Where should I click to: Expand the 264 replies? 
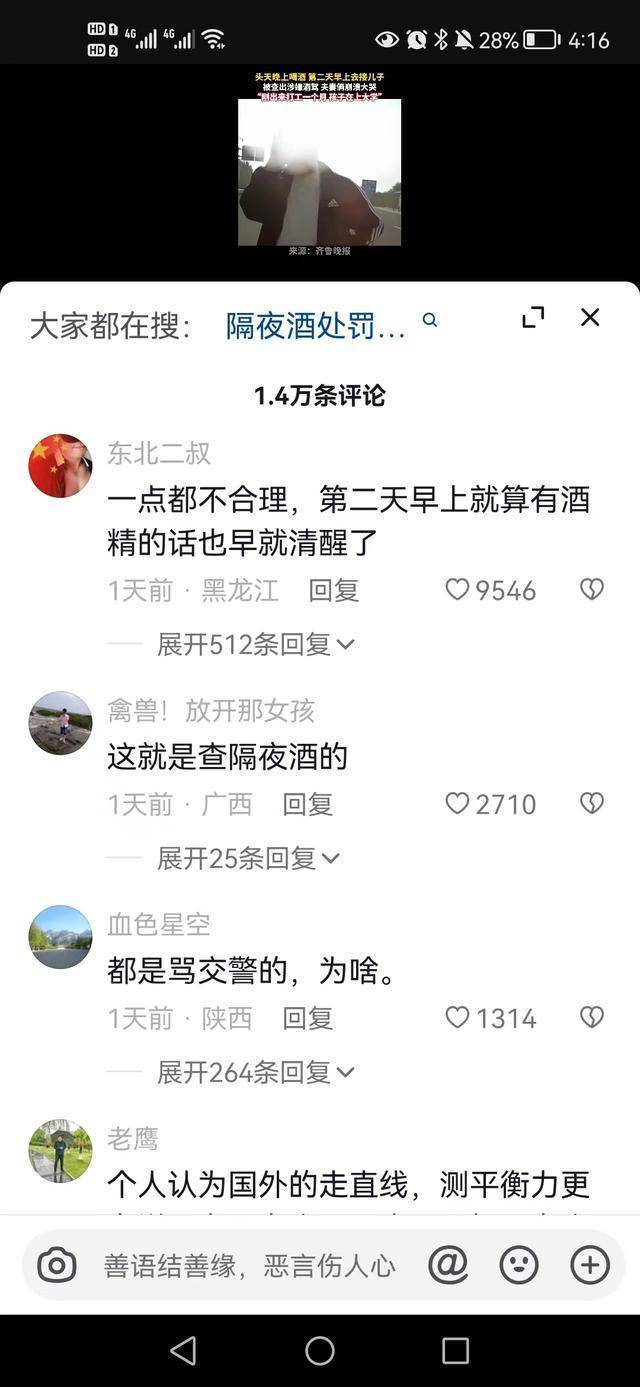pyautogui.click(x=255, y=1072)
